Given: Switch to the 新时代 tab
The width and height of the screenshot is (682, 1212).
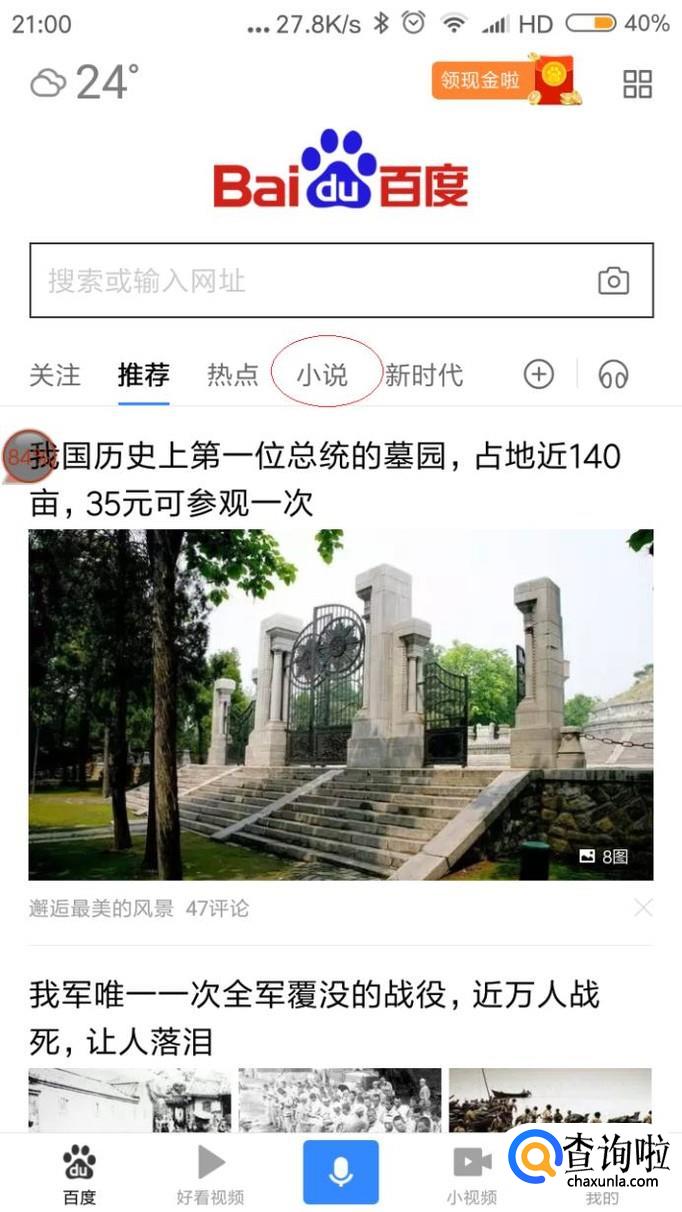Looking at the screenshot, I should click(423, 375).
